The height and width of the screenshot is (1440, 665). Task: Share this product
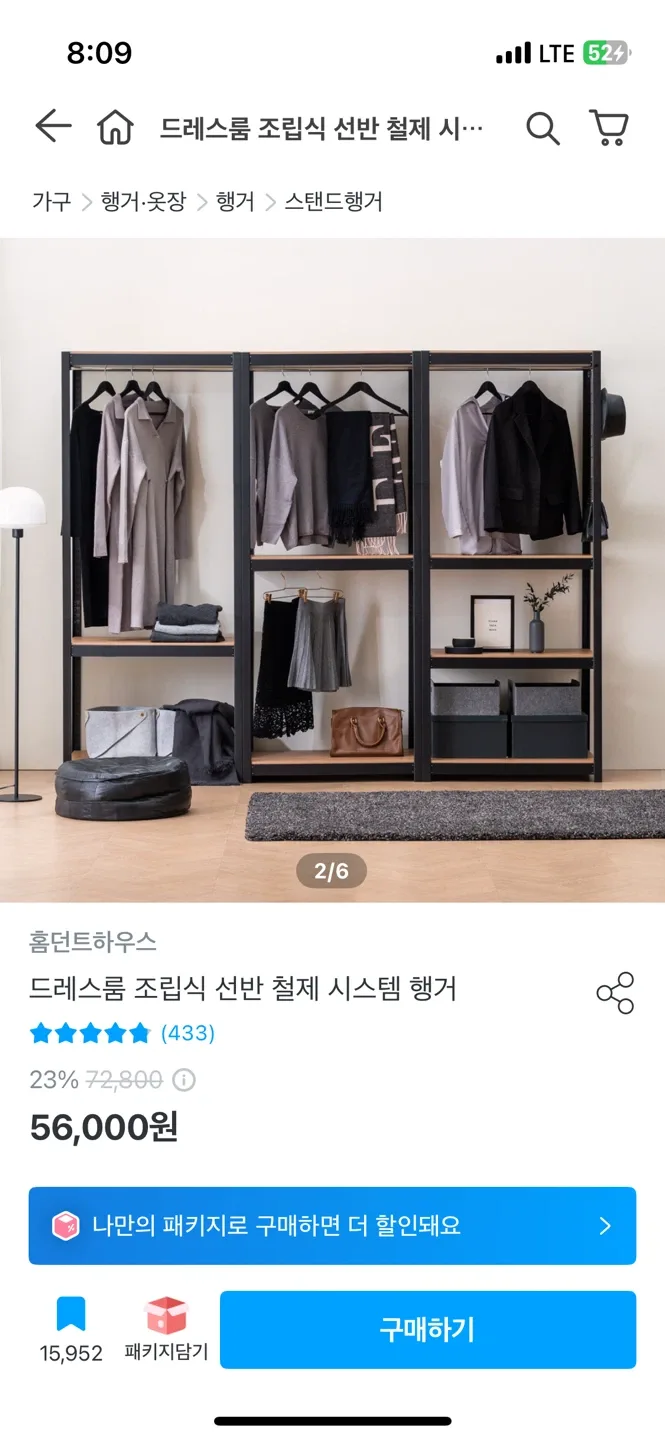coord(615,993)
